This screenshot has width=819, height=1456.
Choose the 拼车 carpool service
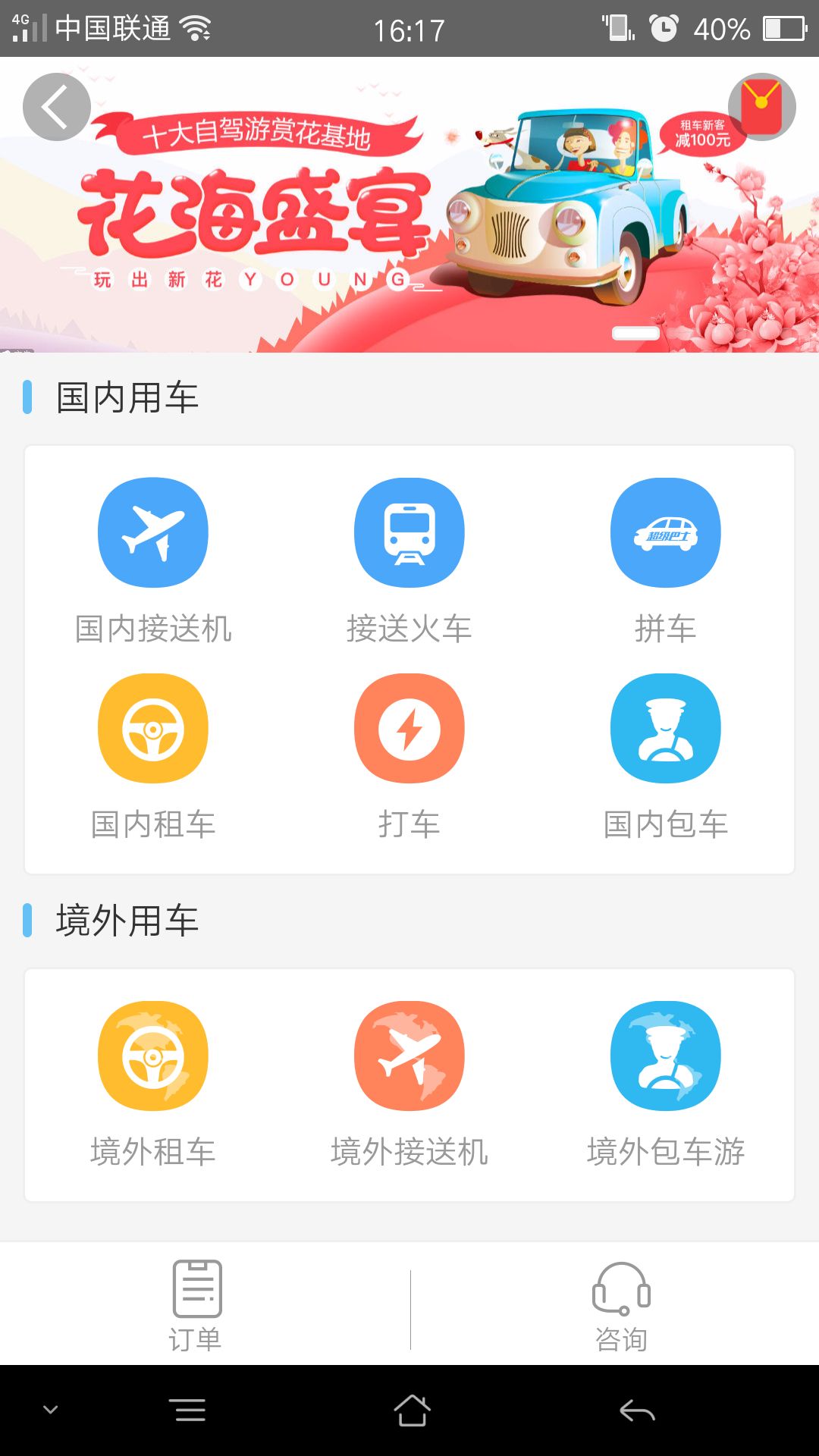tap(666, 532)
